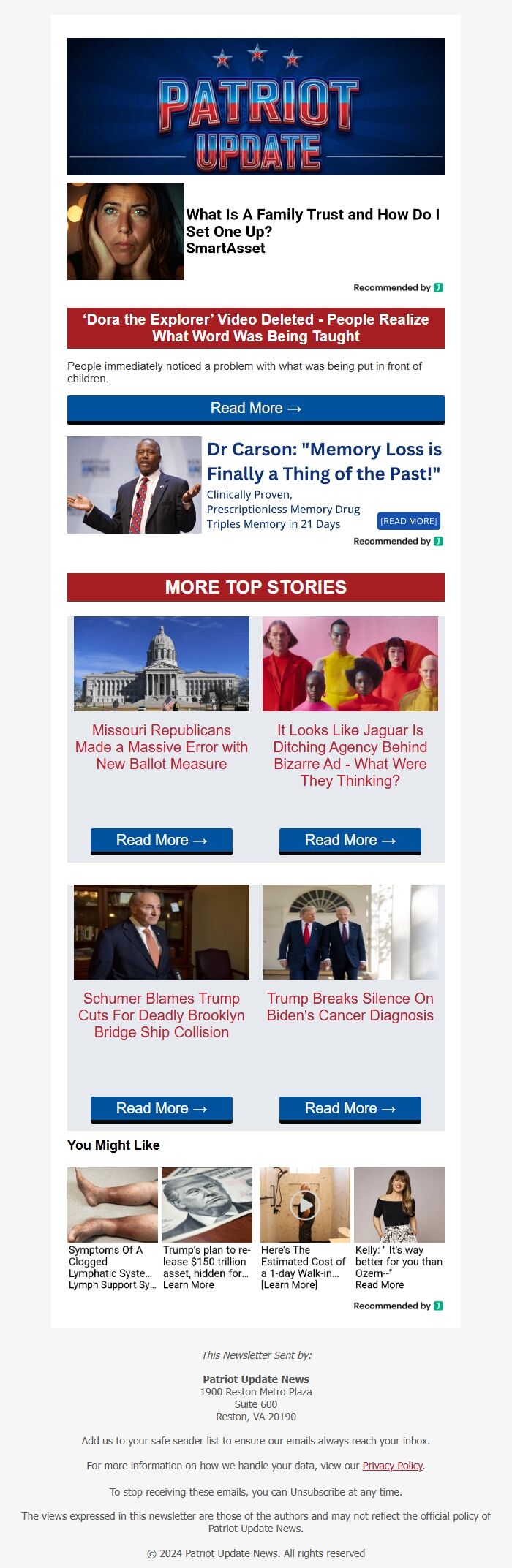This screenshot has height=1568, width=512.
Task: Open the 'Dora the Explorer' video headline
Action: [x=256, y=327]
